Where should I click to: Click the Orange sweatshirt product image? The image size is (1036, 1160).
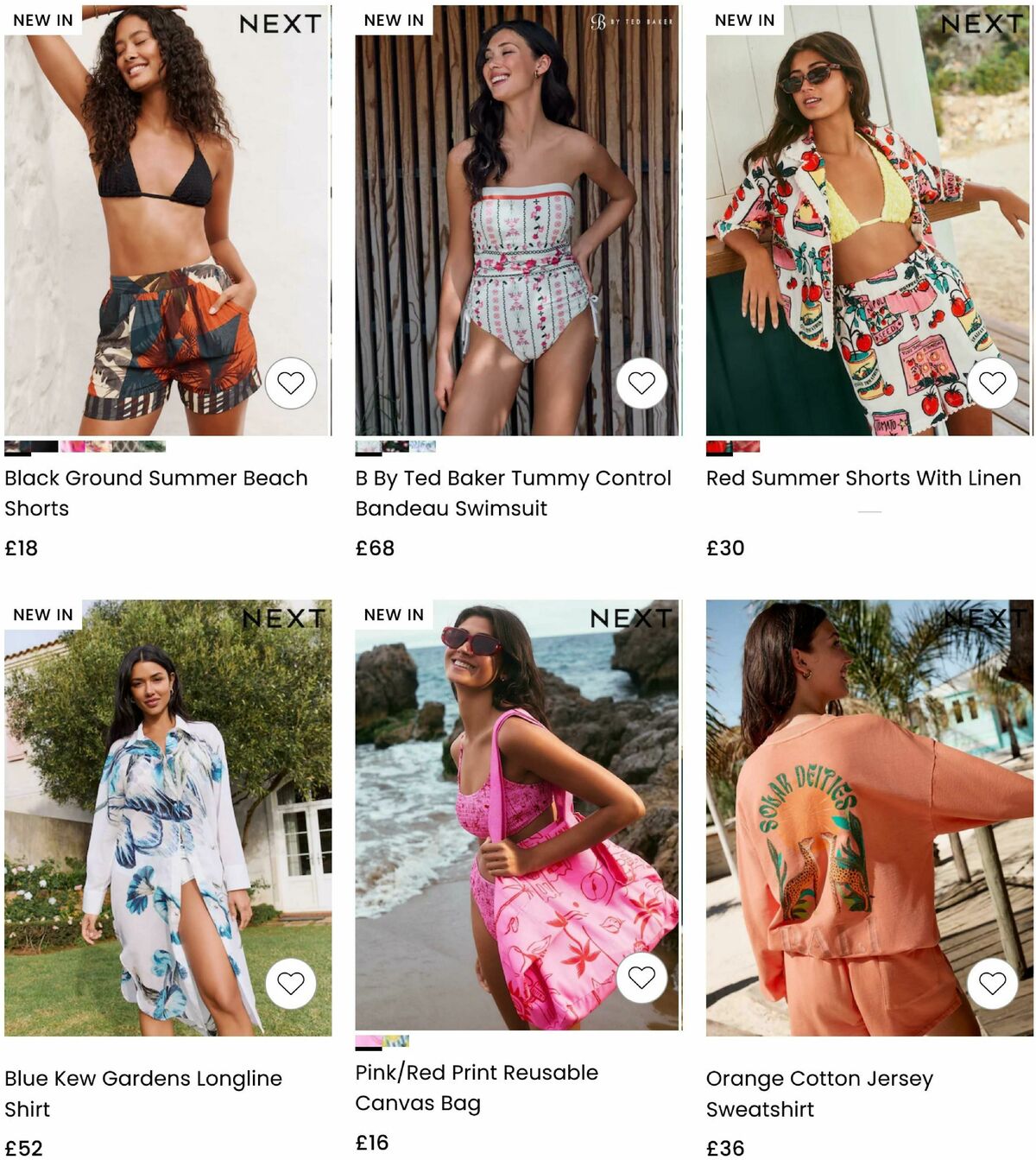(863, 821)
